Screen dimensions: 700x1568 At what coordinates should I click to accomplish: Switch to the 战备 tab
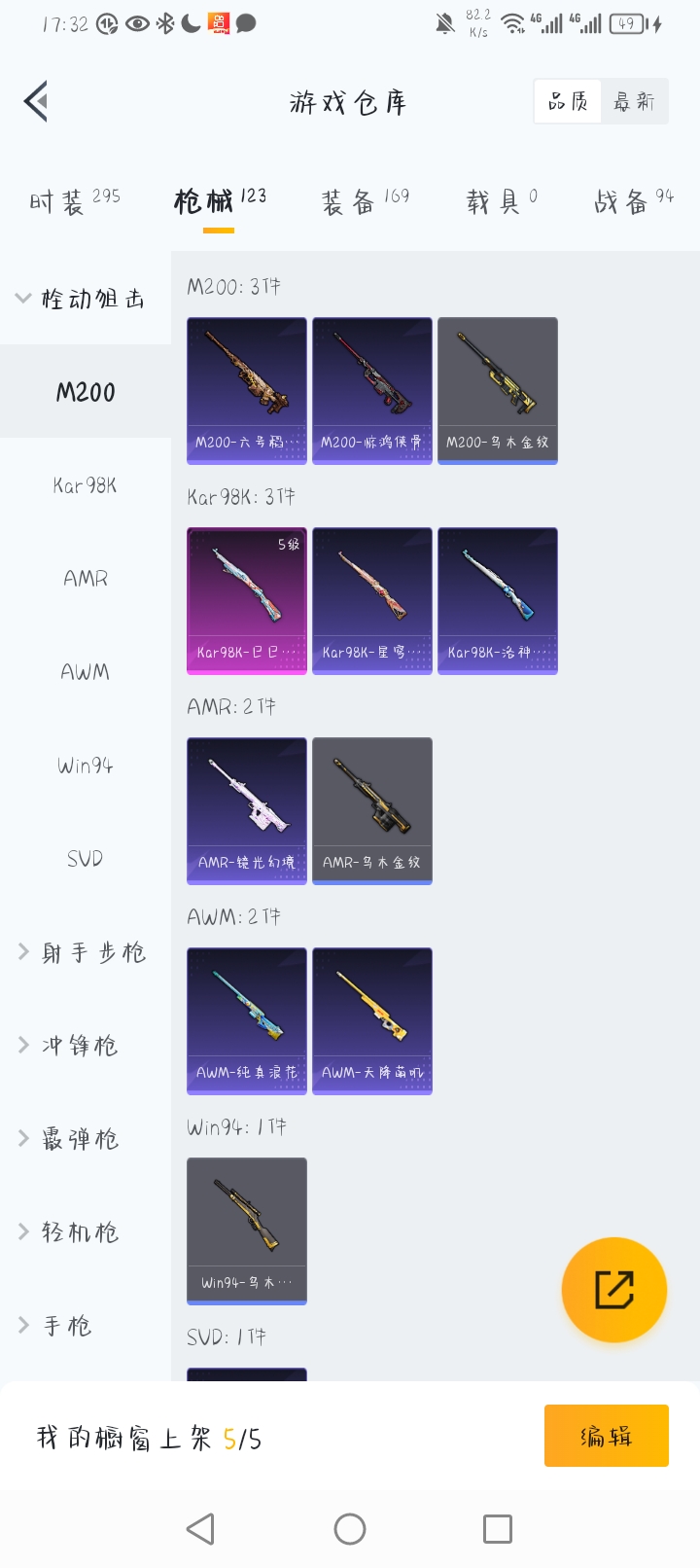pos(633,201)
